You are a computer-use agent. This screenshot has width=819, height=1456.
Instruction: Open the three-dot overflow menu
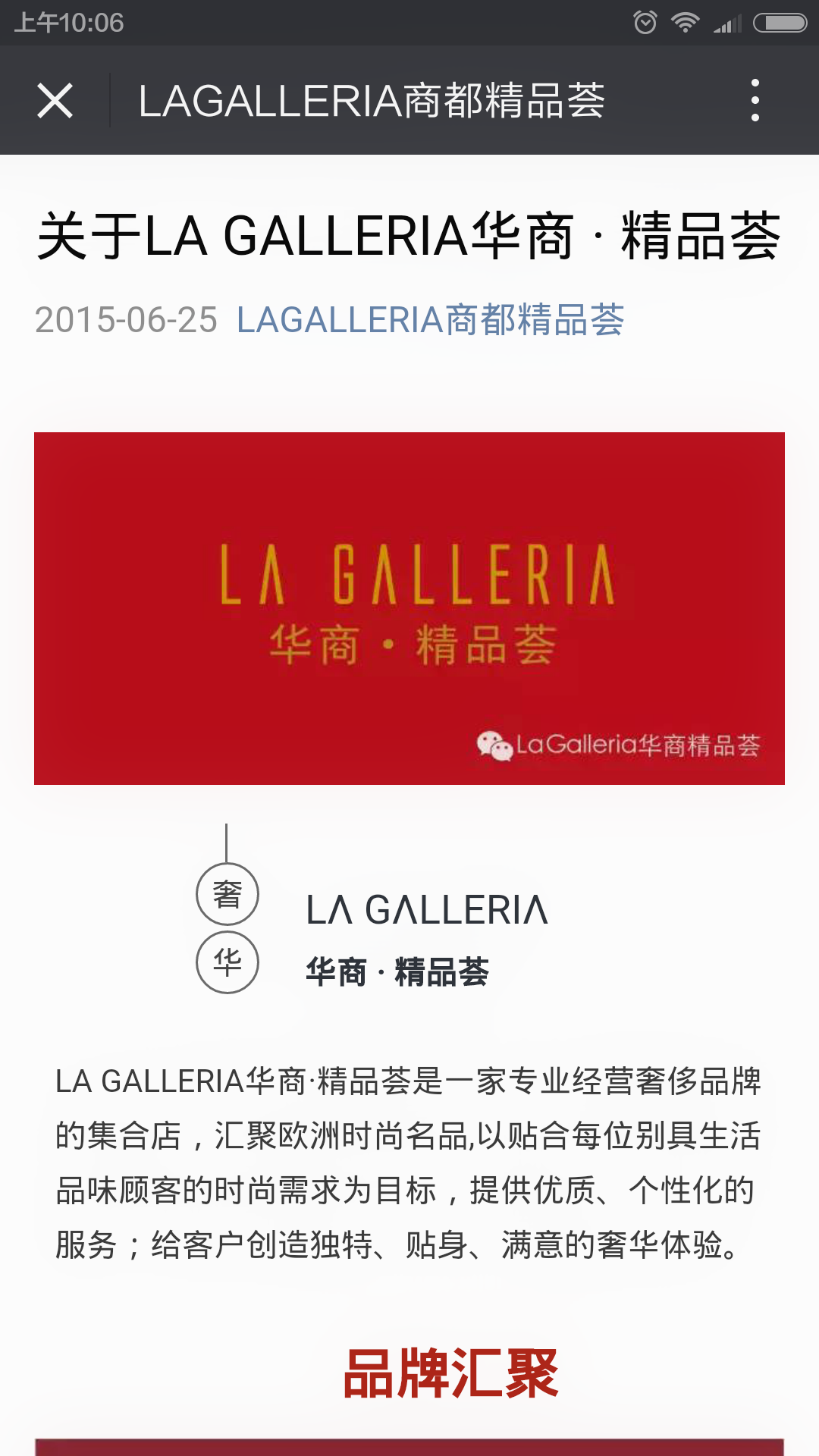[x=755, y=101]
